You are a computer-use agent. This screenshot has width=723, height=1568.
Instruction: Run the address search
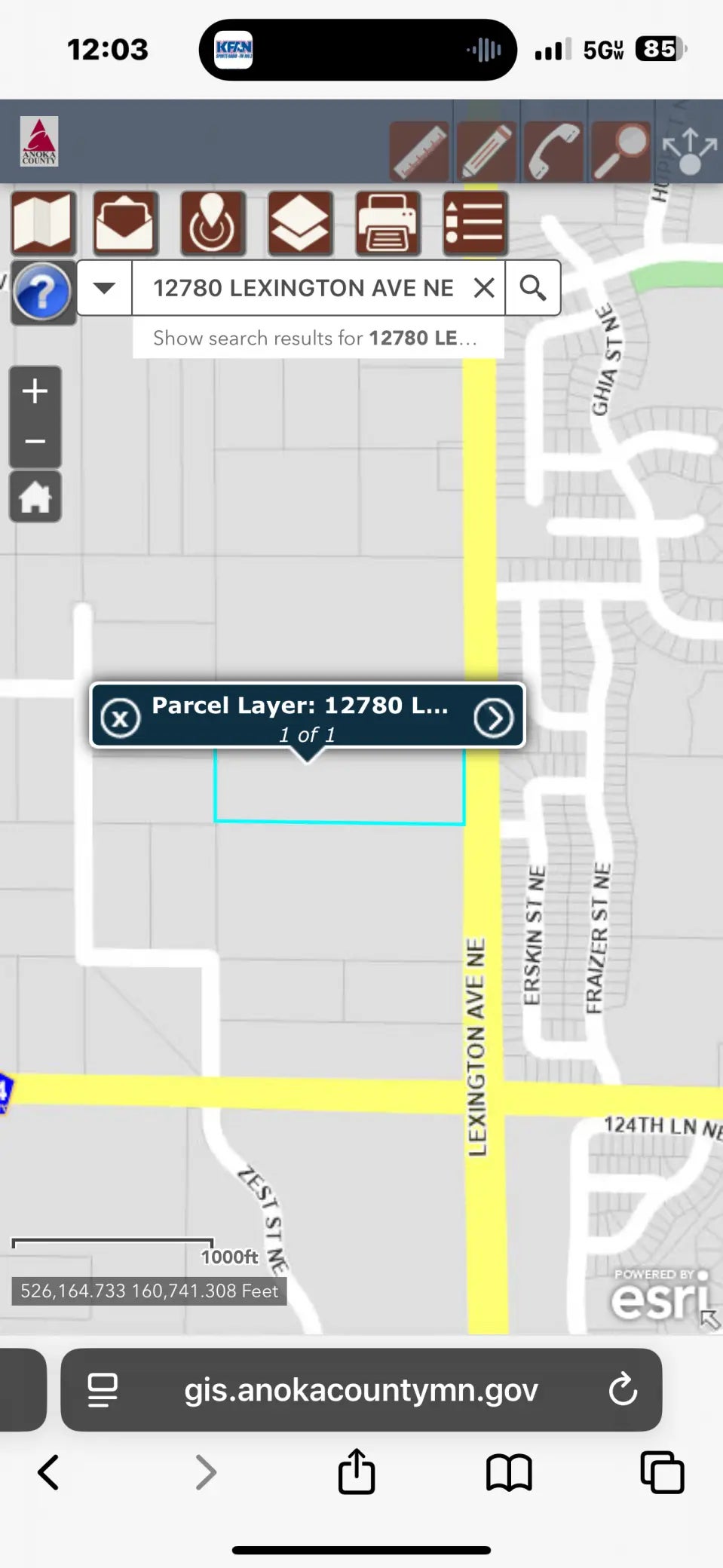[533, 288]
